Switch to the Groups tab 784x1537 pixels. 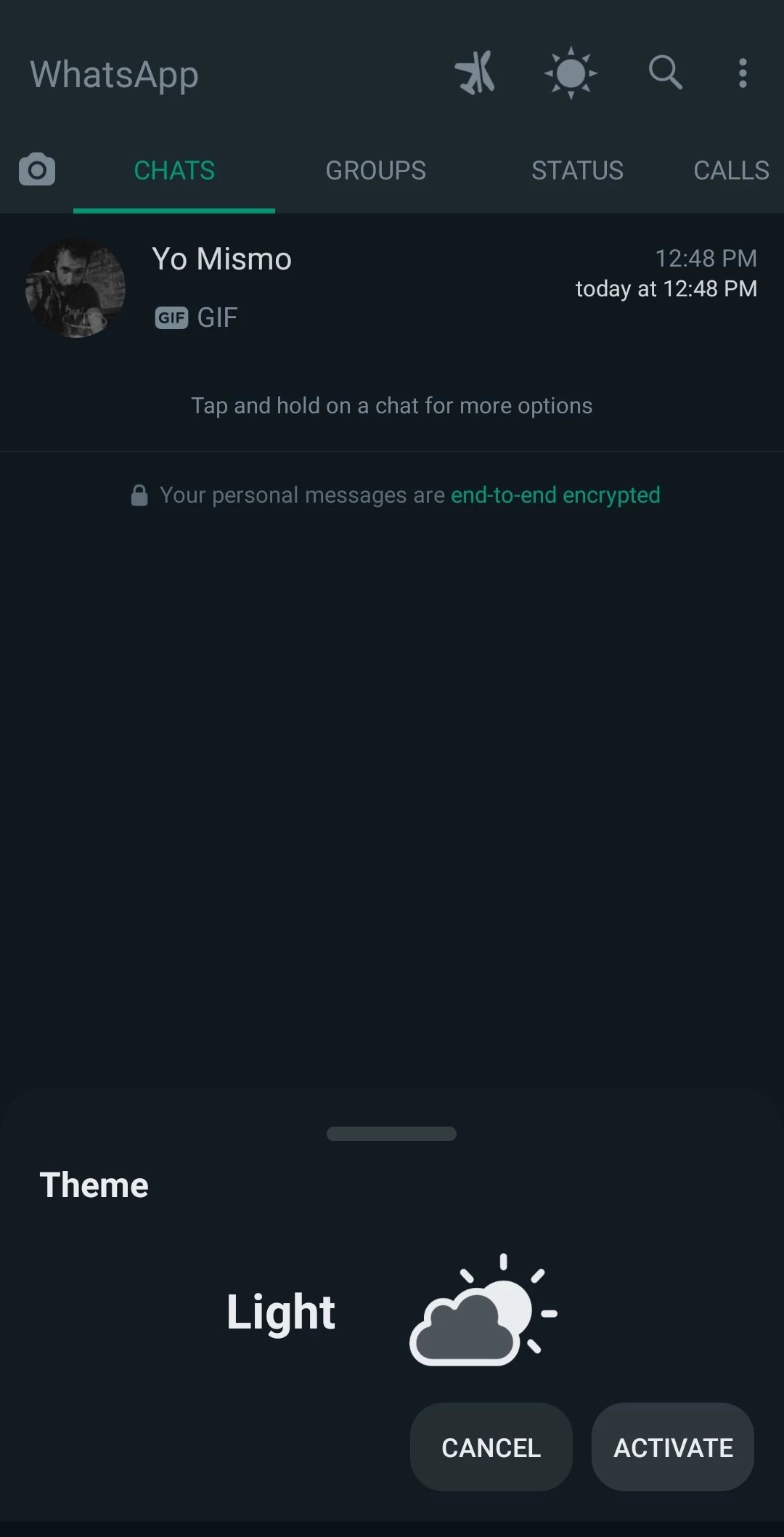click(x=375, y=170)
